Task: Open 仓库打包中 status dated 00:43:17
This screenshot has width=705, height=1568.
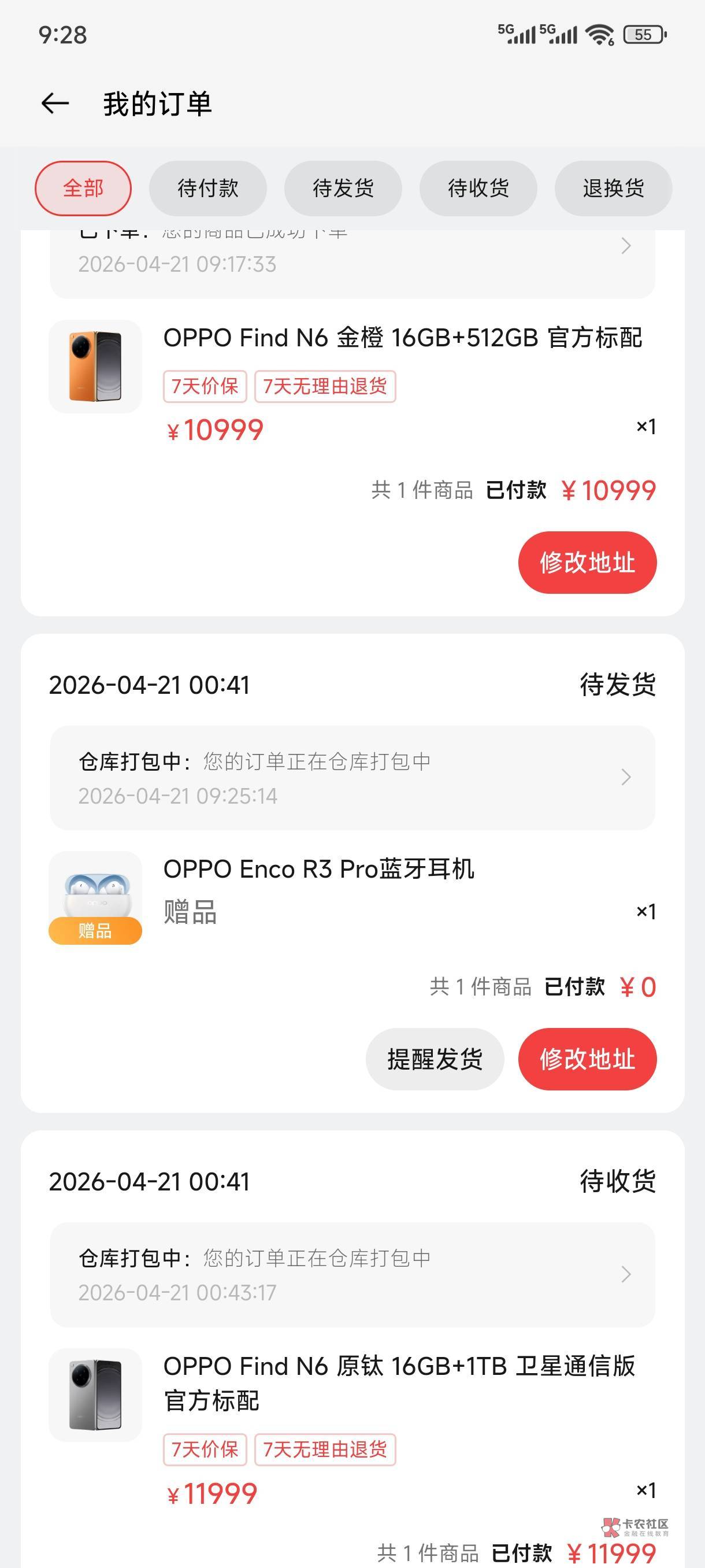Action: tap(352, 1275)
